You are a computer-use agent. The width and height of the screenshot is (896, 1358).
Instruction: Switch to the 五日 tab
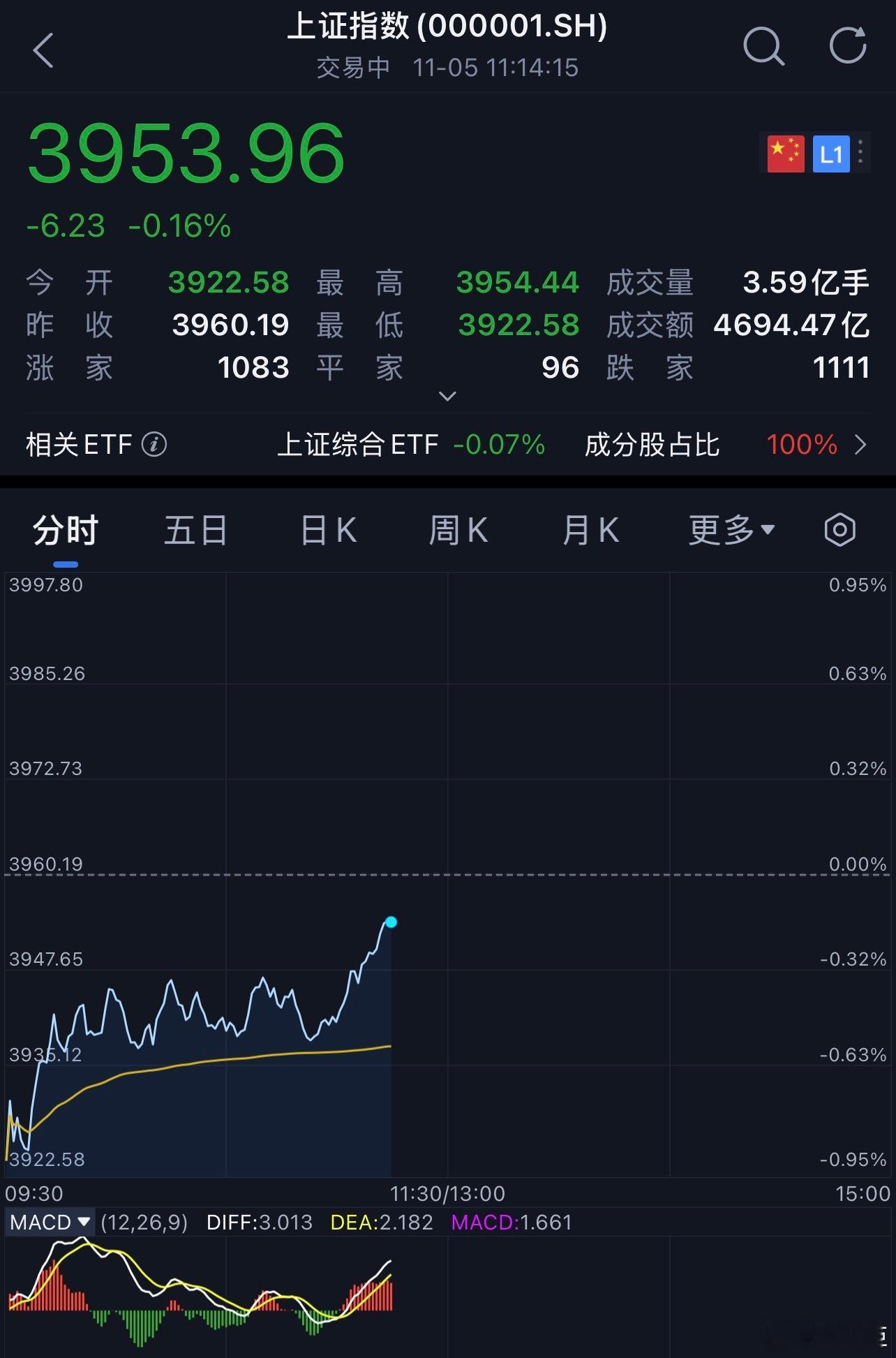(195, 529)
